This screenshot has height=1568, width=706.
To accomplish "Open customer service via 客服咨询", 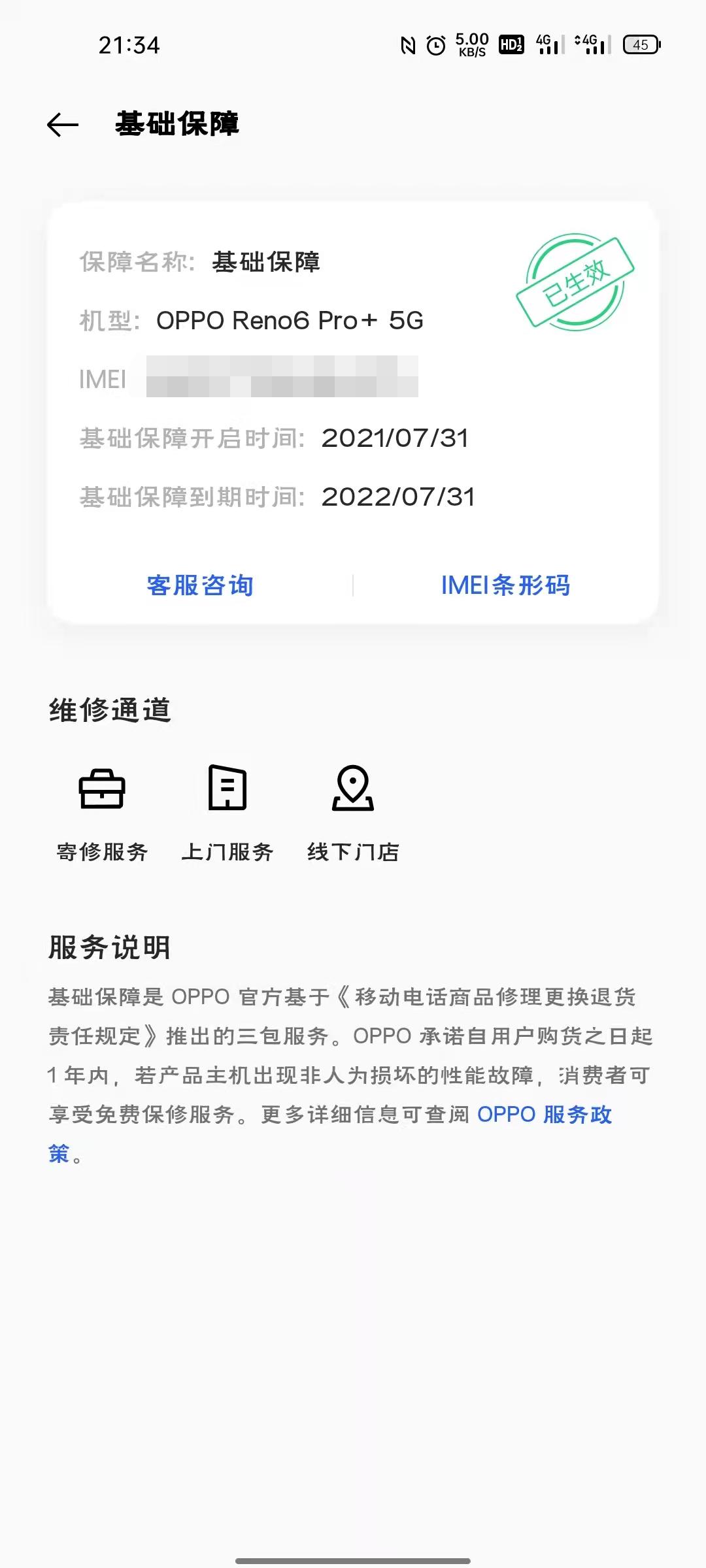I will 201,586.
